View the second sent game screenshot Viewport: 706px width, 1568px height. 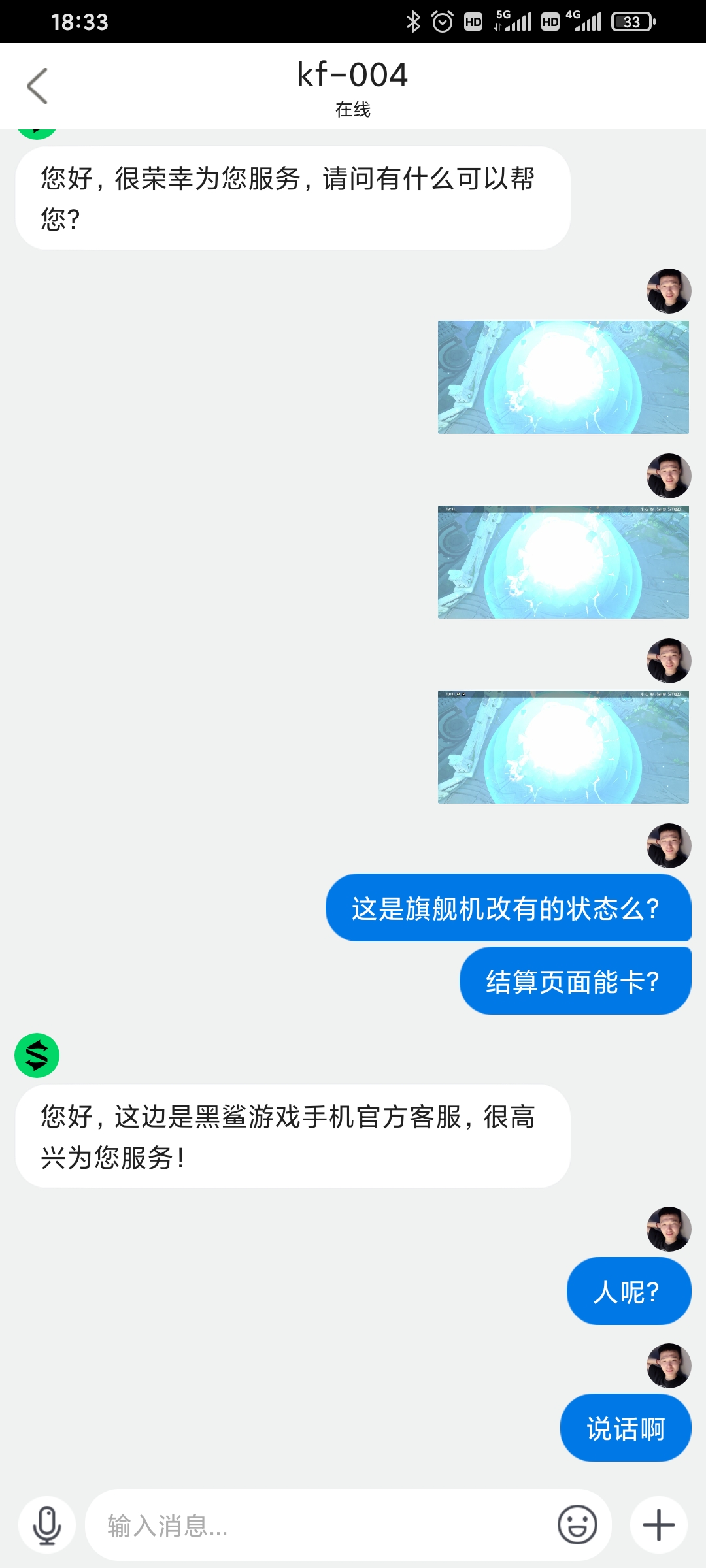coord(563,562)
